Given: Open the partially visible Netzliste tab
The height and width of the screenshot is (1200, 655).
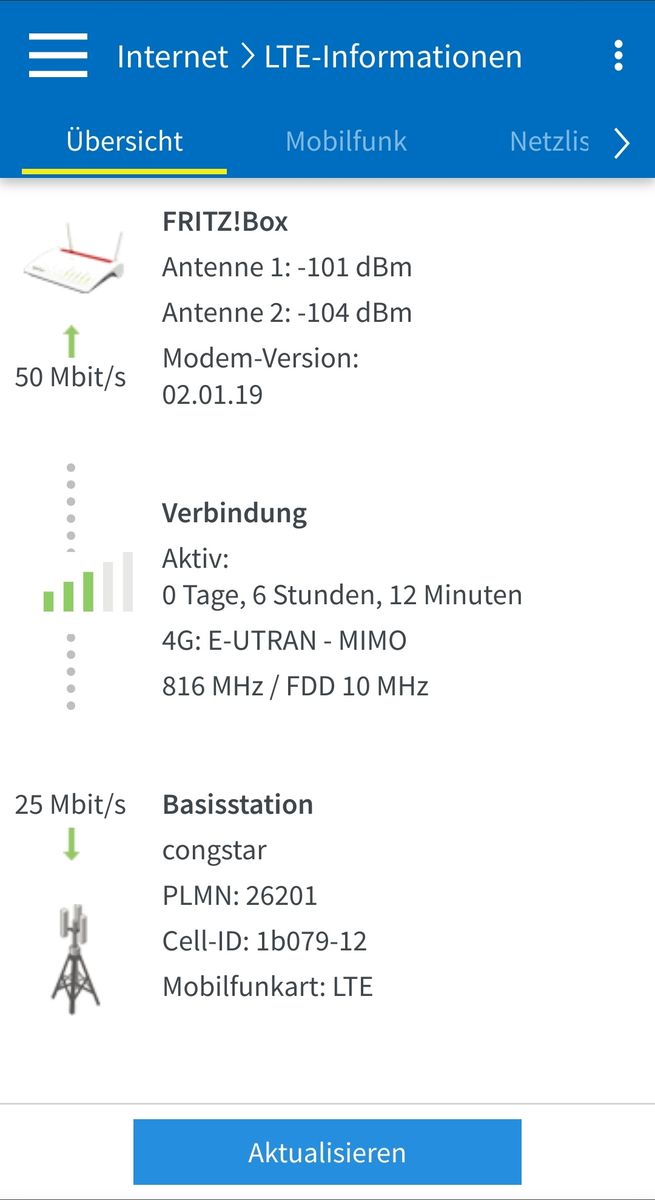Looking at the screenshot, I should click(549, 141).
